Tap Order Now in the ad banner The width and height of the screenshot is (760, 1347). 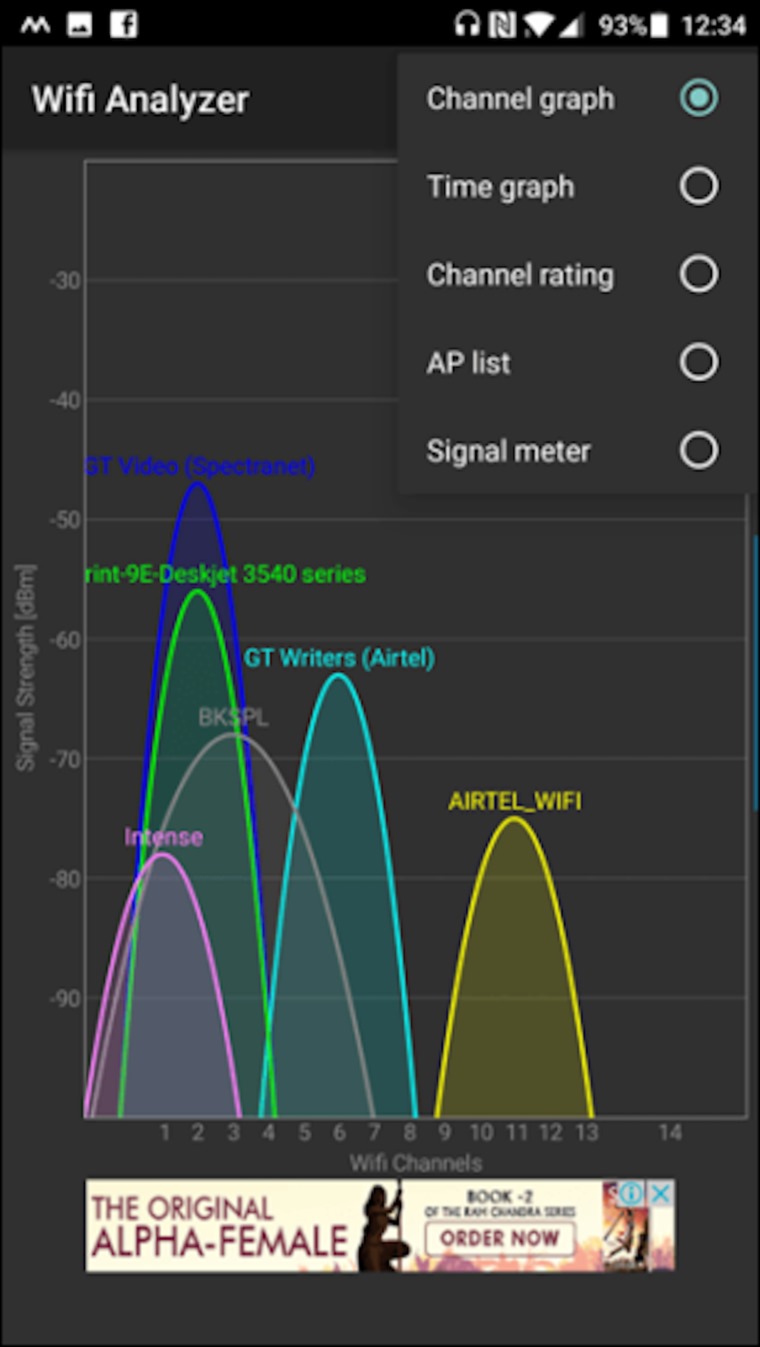tap(499, 1238)
